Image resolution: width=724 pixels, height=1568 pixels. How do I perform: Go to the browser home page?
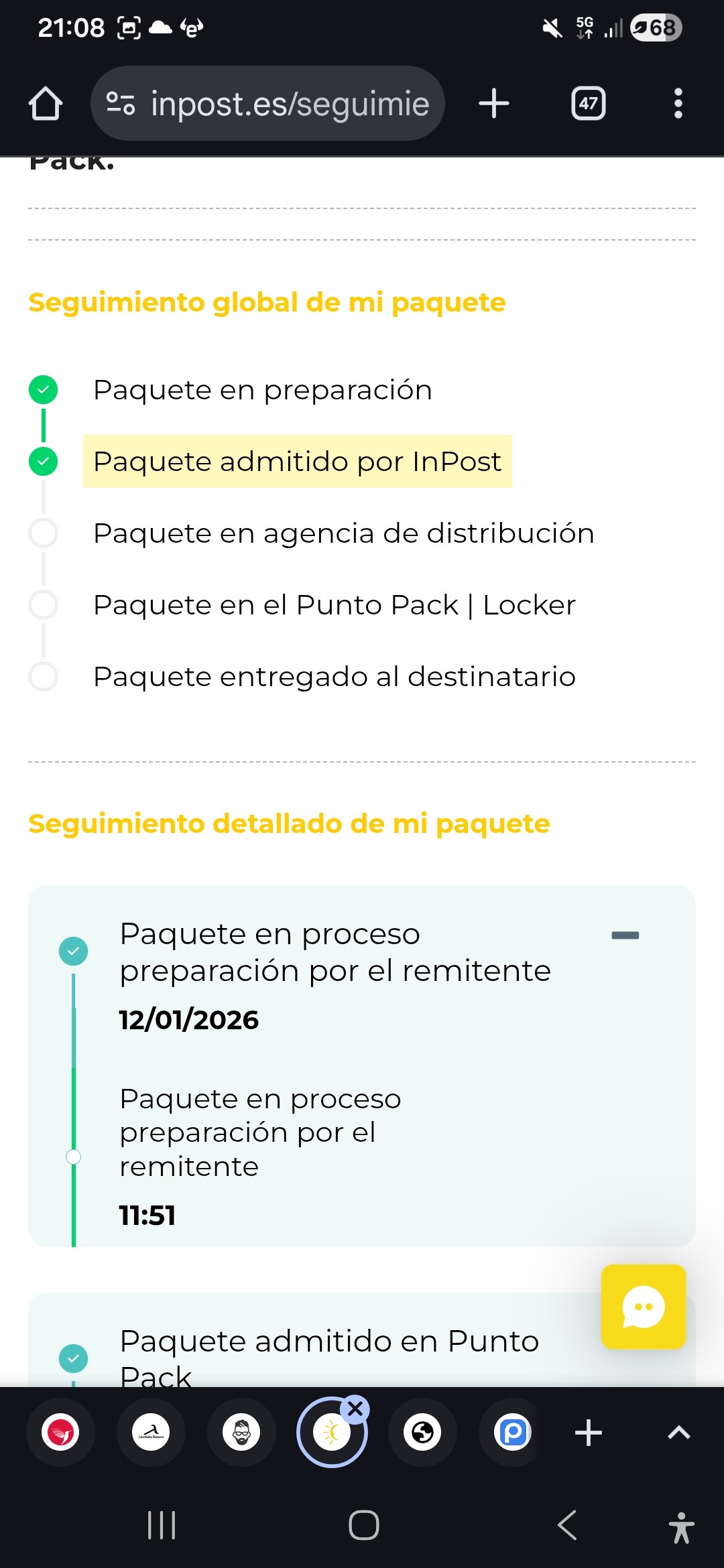click(x=46, y=104)
